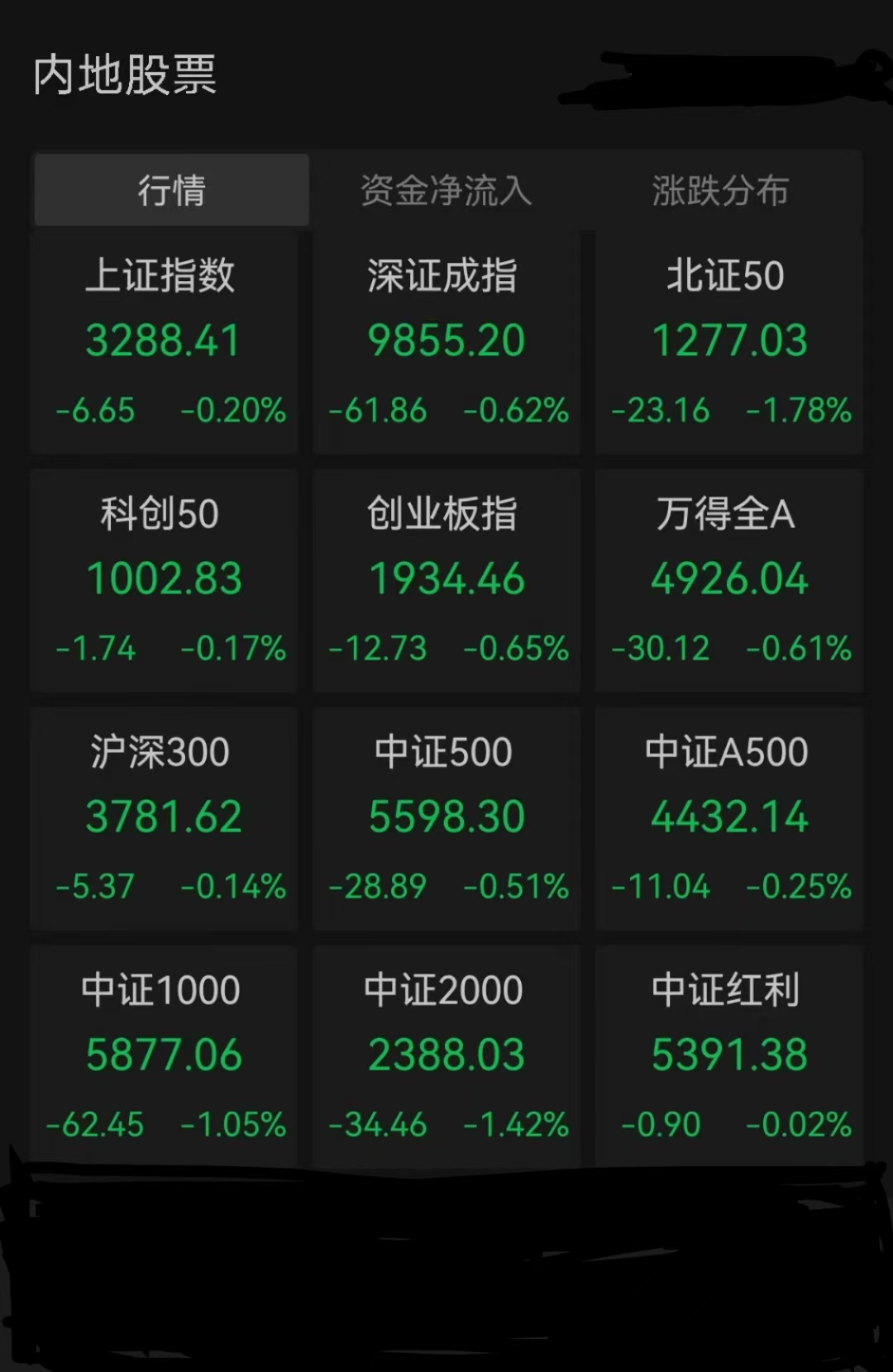Select the 行情 tab

[171, 188]
